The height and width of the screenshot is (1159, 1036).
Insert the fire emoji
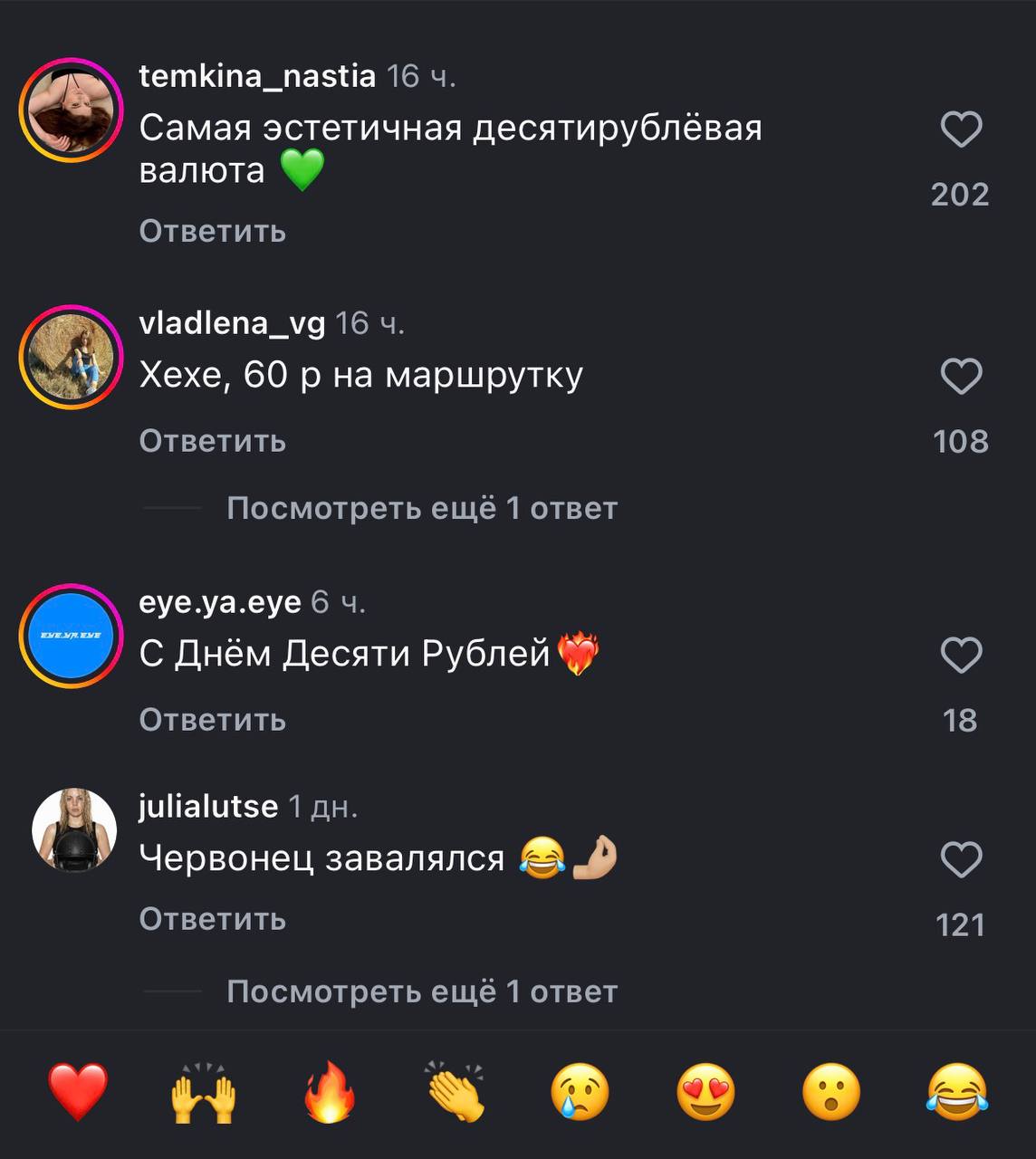[330, 1092]
